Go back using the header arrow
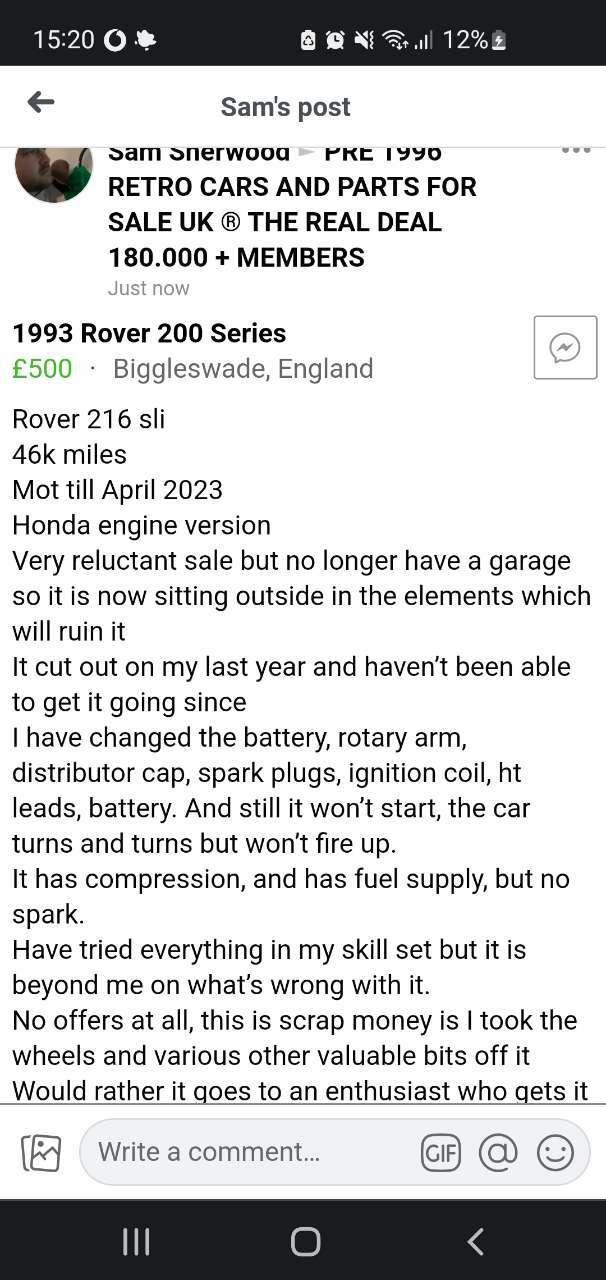Viewport: 606px width, 1280px height. click(x=41, y=102)
